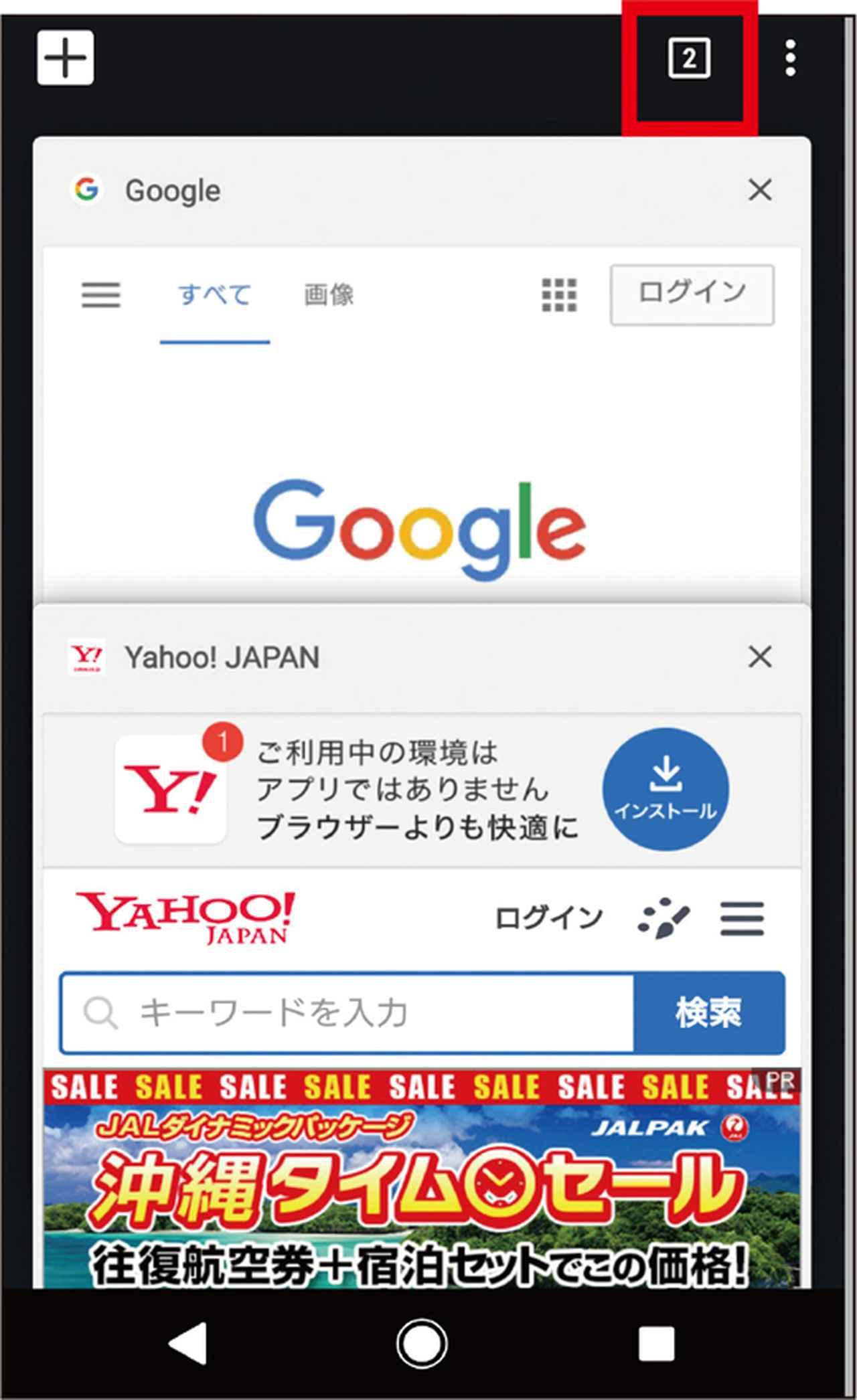Go back with the system back button
The width and height of the screenshot is (857, 1400).
point(187,1343)
